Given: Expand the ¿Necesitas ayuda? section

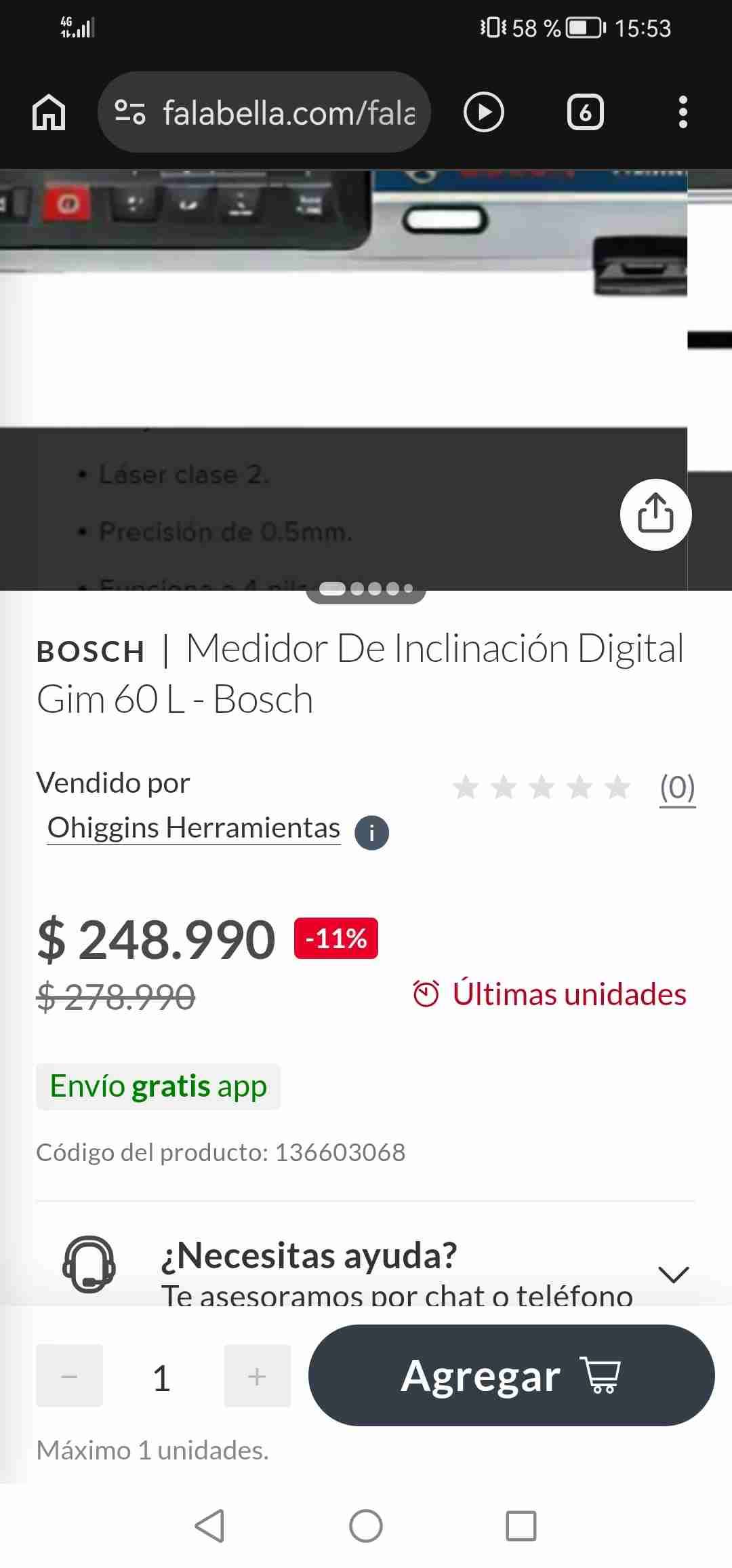Looking at the screenshot, I should click(673, 1274).
